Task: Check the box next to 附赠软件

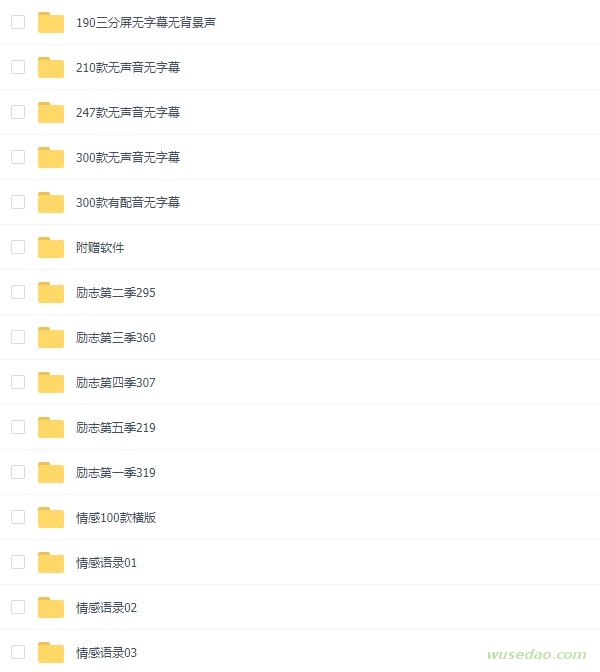Action: 18,247
